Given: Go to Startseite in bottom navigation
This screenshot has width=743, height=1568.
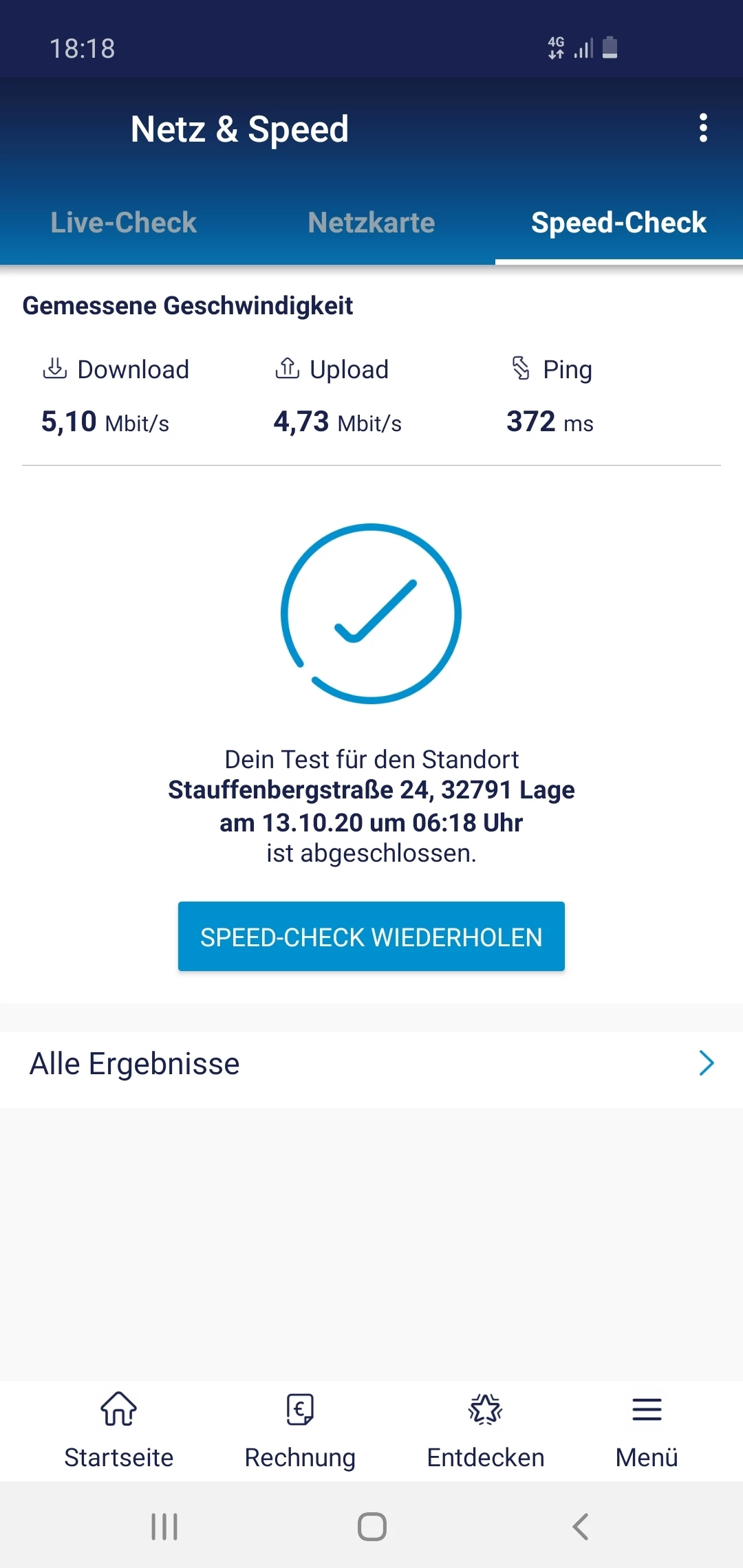Looking at the screenshot, I should coord(119,1429).
